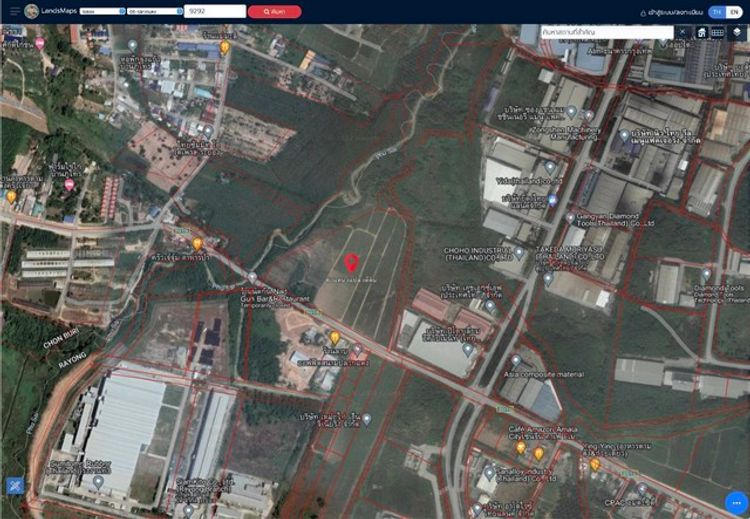Tap the home map tool
This screenshot has width=750, height=519.
click(x=702, y=32)
